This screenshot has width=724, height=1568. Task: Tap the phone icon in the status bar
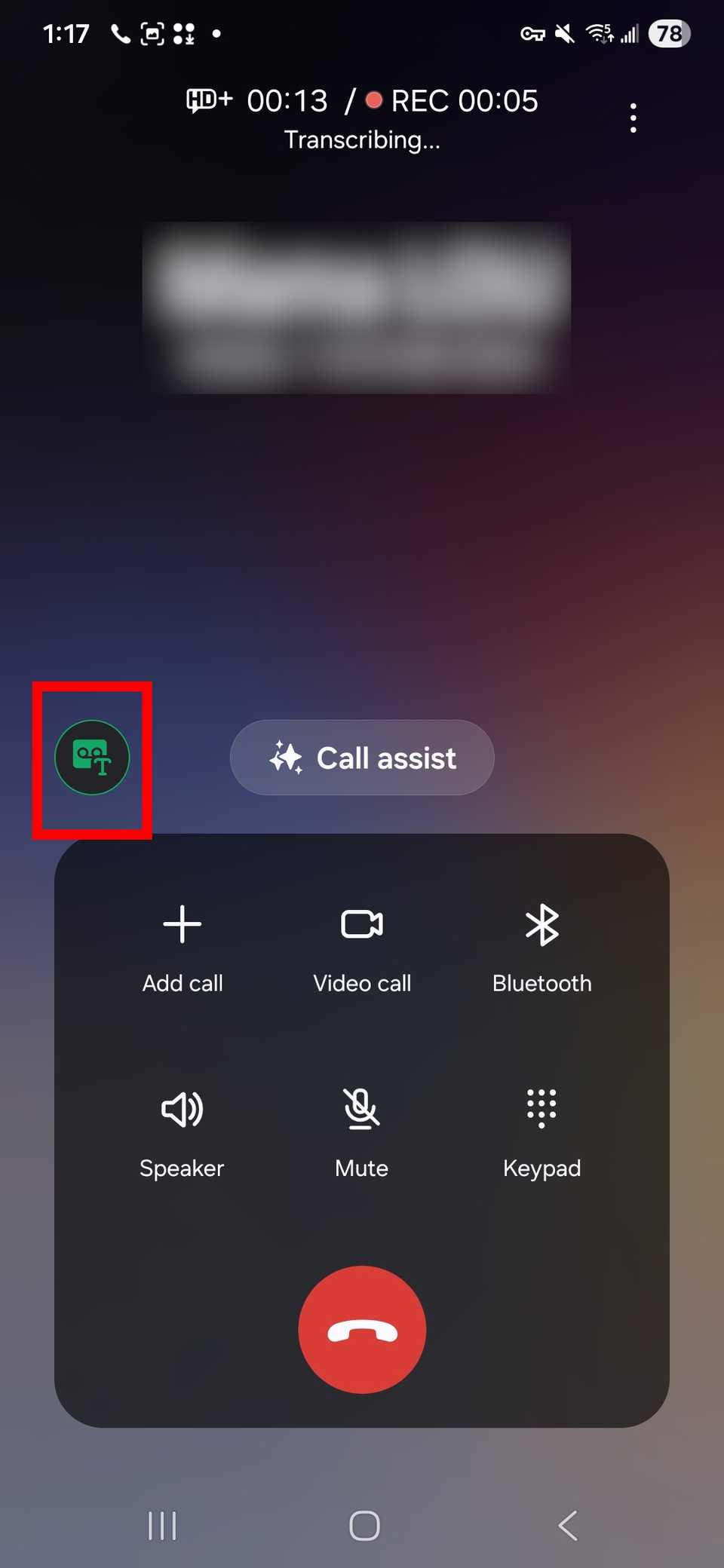click(119, 32)
